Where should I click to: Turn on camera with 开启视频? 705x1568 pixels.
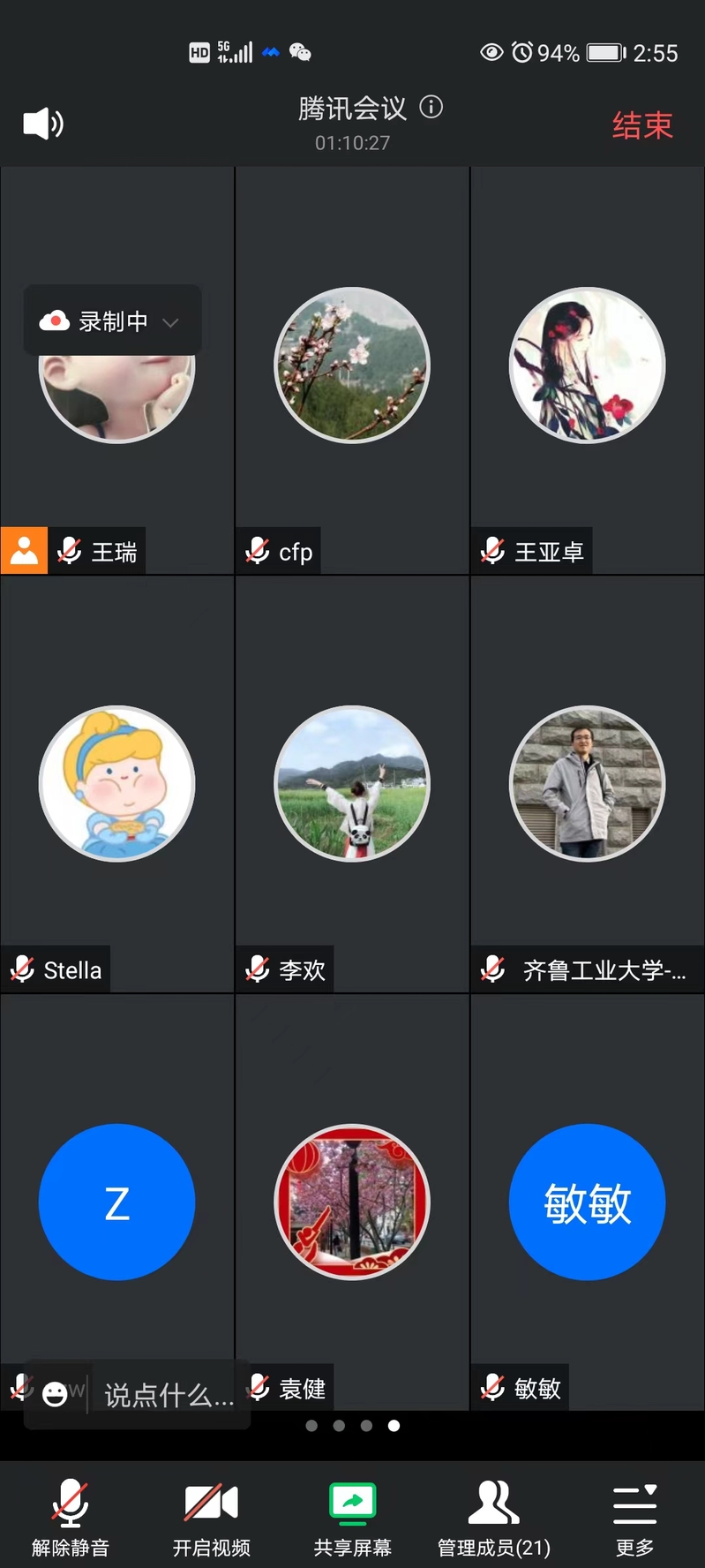[212, 1517]
